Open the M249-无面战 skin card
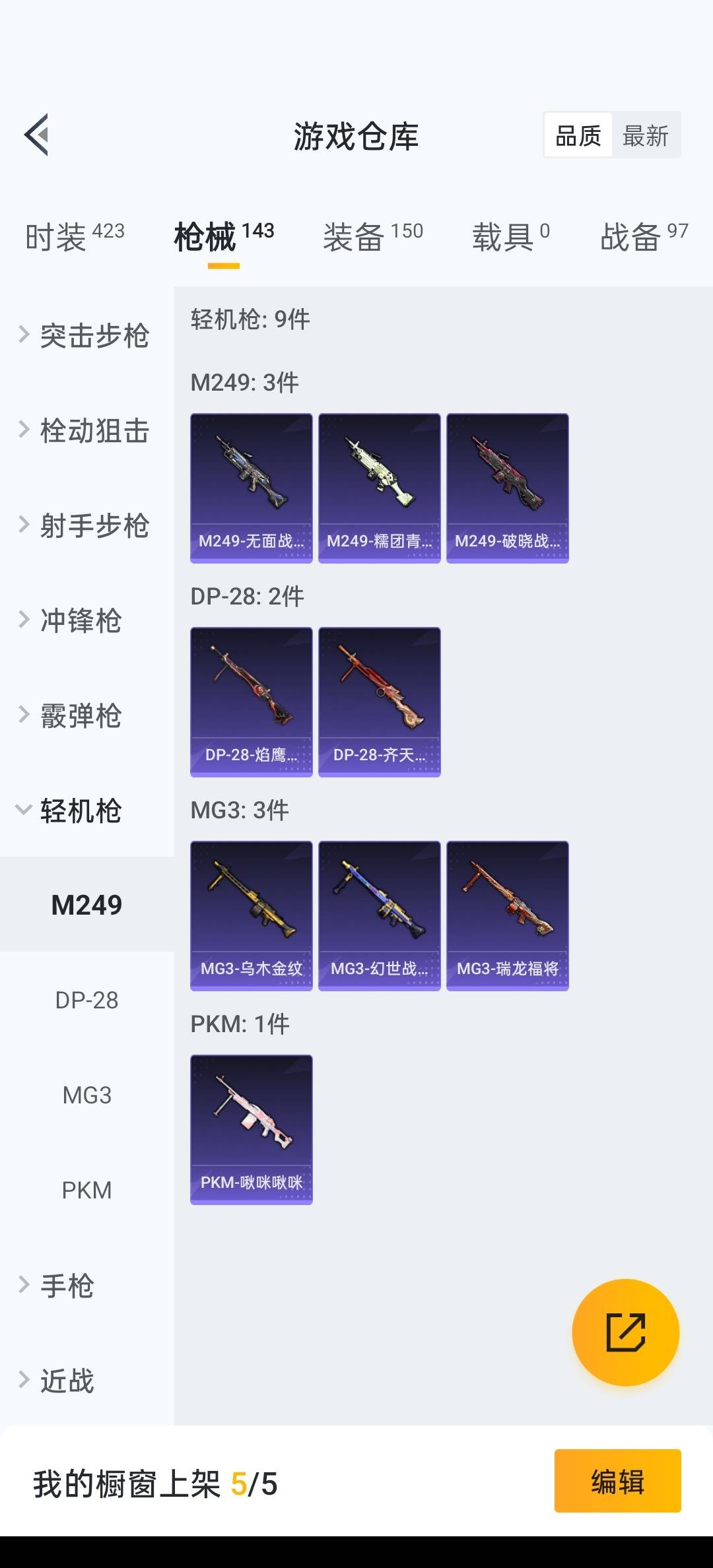The height and width of the screenshot is (1568, 713). coord(251,488)
